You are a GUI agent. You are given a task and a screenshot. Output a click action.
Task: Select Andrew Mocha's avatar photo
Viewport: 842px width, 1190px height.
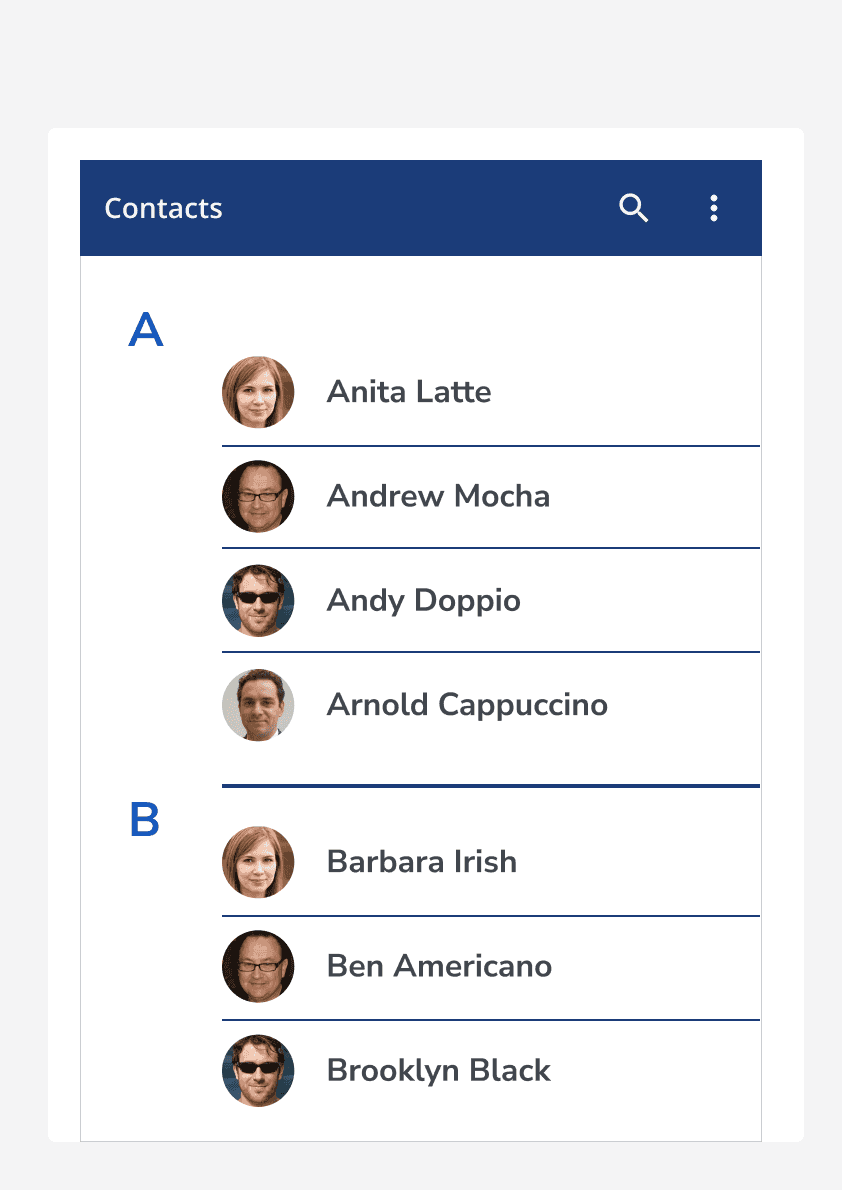point(258,496)
